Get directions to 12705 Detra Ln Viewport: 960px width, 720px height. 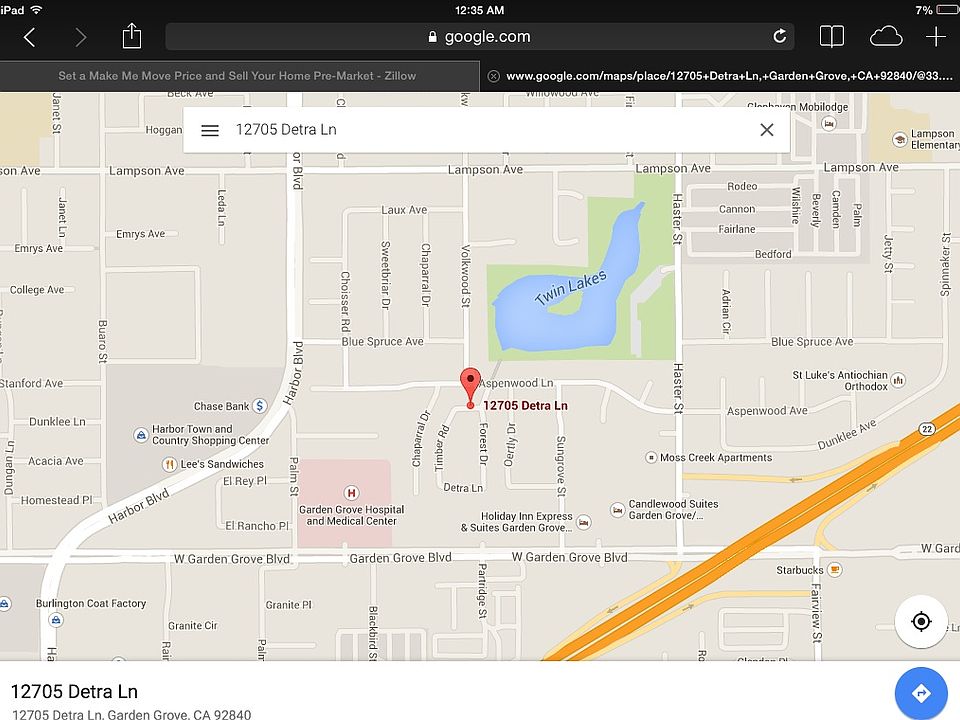tap(921, 693)
